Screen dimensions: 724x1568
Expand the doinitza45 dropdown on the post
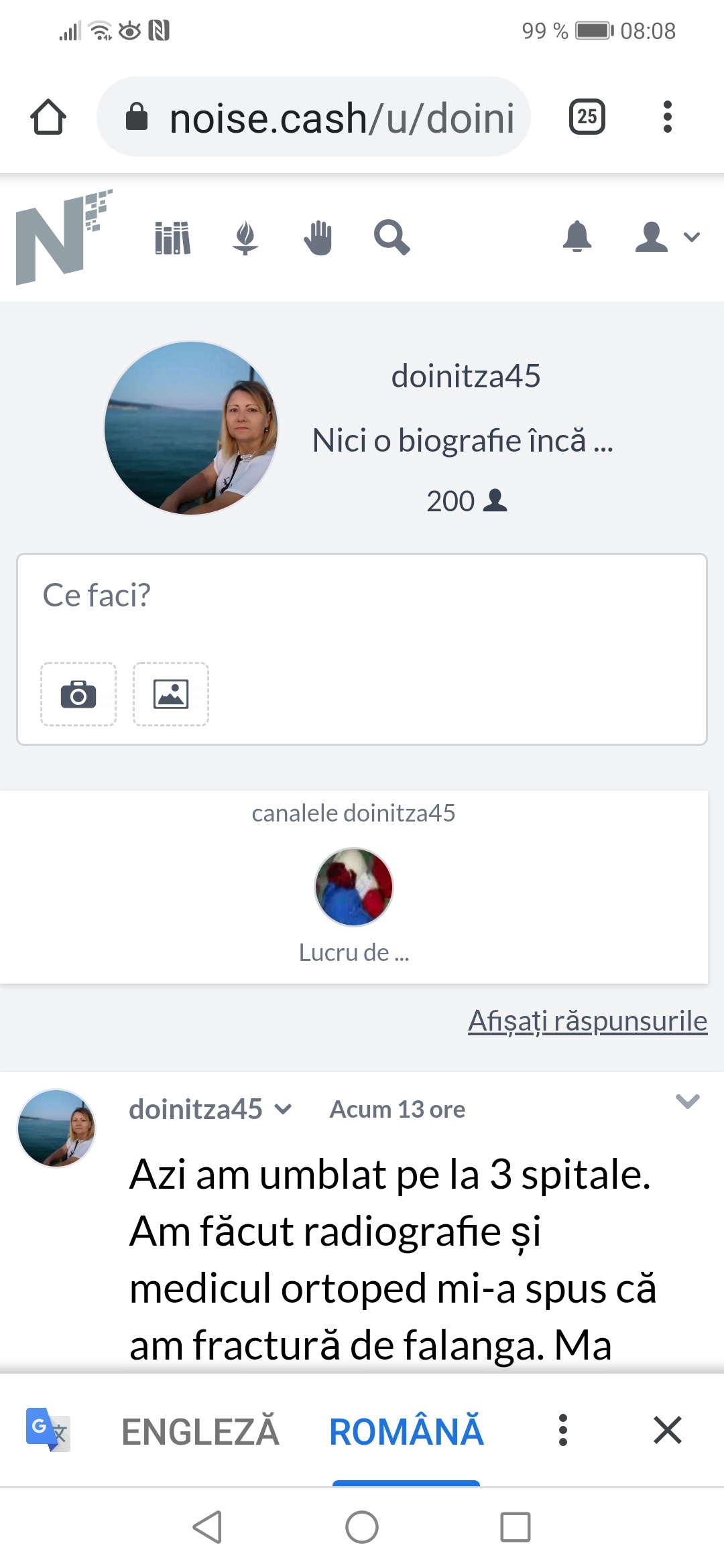click(284, 1110)
